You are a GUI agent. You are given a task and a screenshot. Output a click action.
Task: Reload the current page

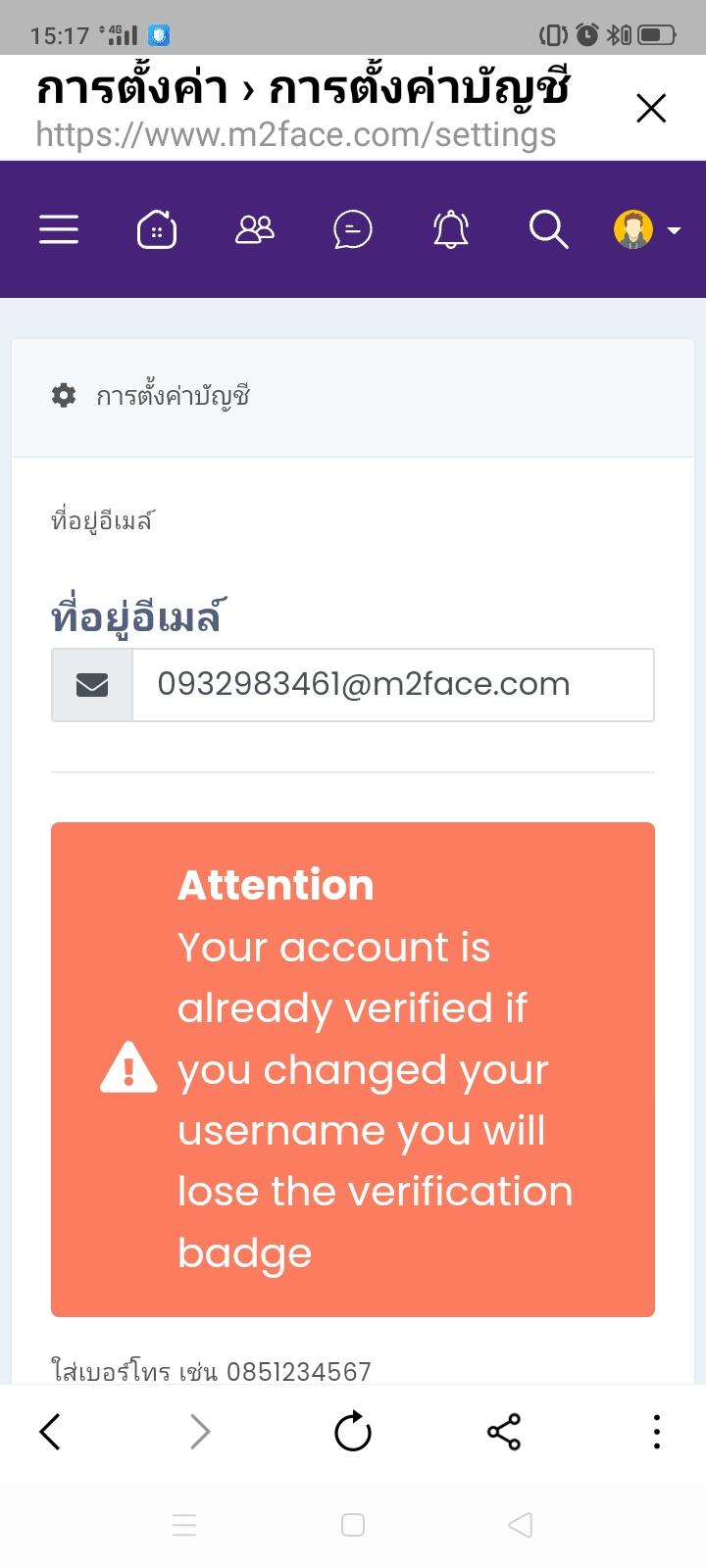tap(353, 1432)
